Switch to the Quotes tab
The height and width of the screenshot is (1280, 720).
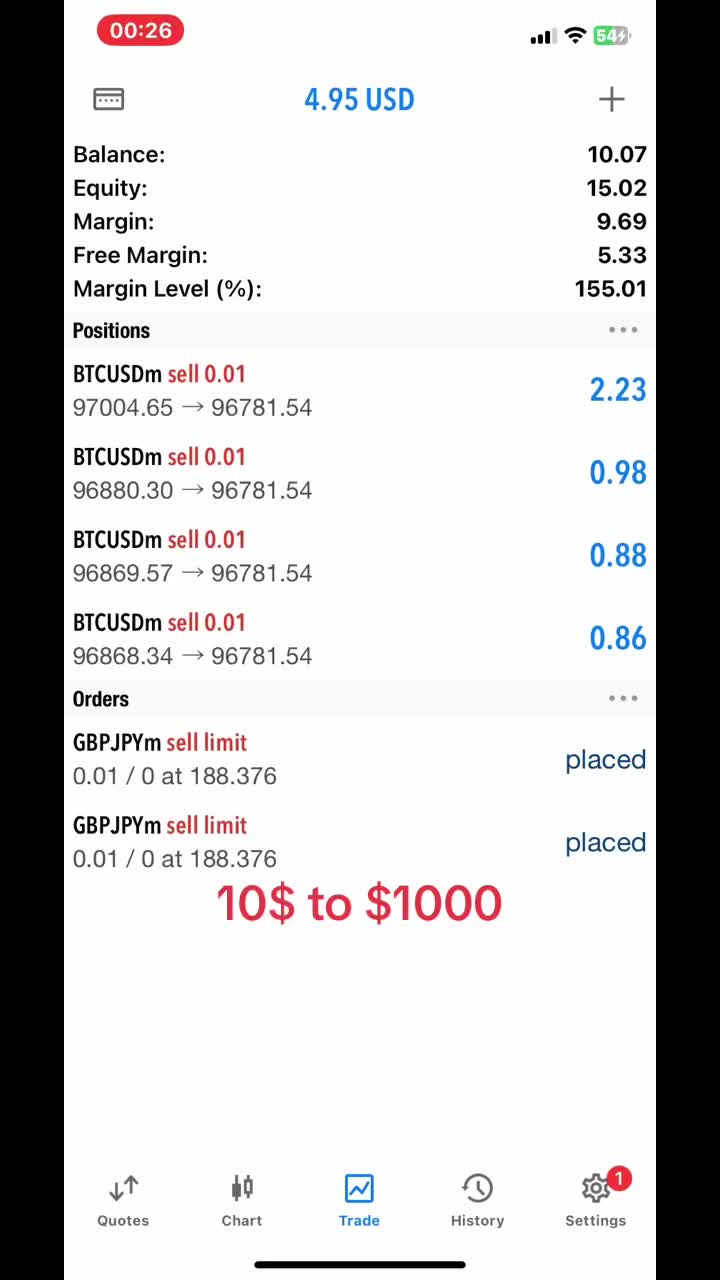123,1200
